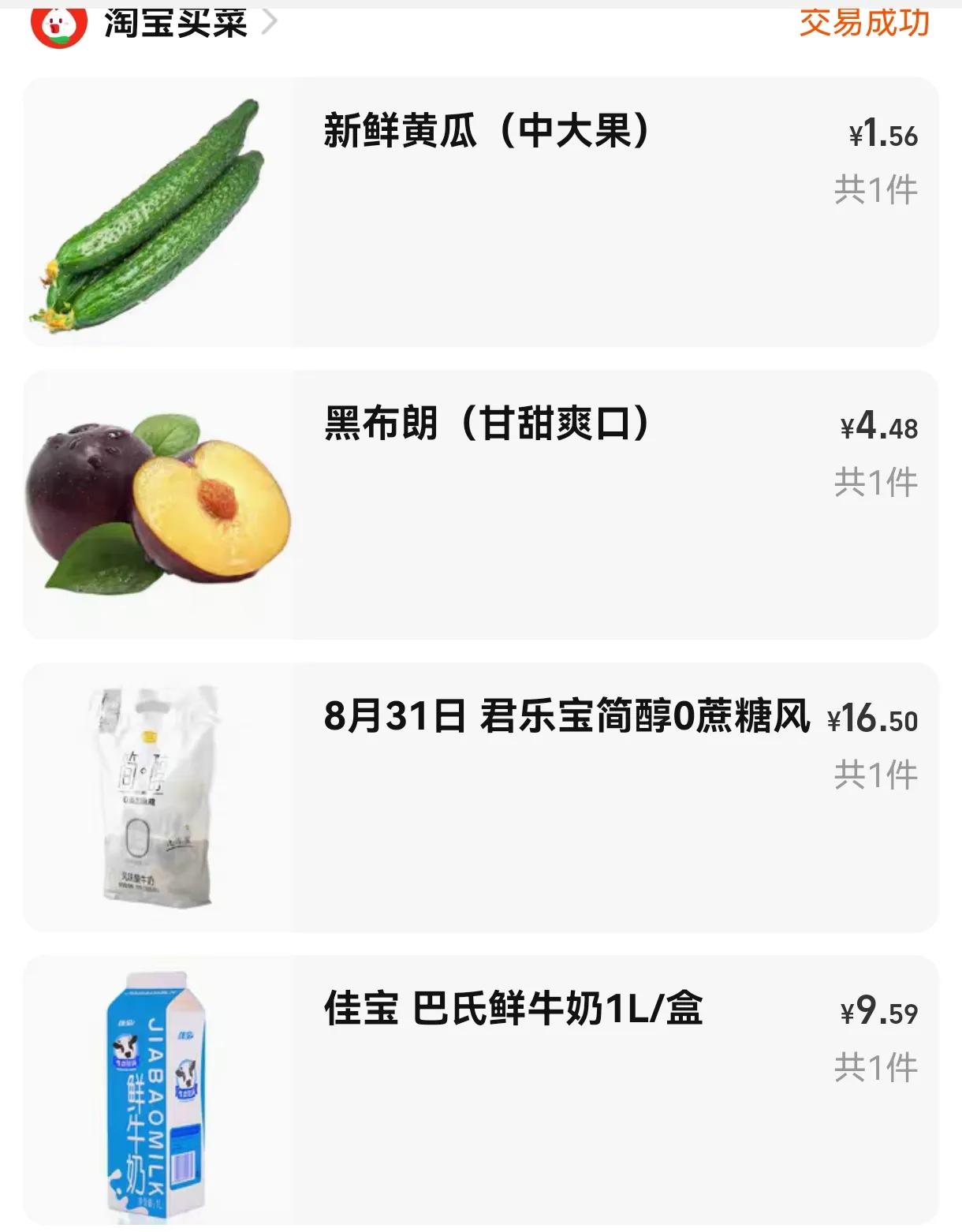
Task: Click the ¥9.59 pasteurized milk price
Action: (878, 1012)
